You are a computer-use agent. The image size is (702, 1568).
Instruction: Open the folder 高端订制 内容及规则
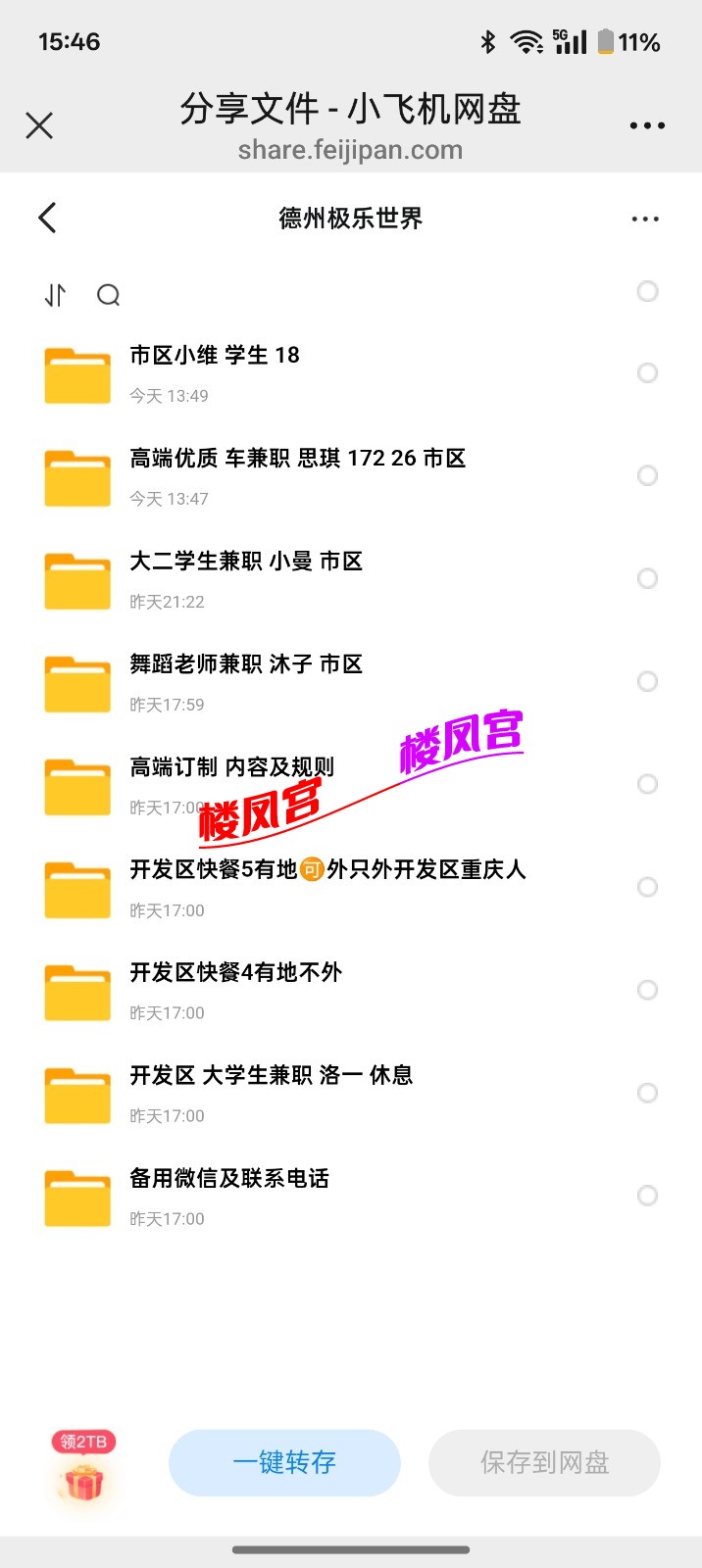click(x=231, y=767)
